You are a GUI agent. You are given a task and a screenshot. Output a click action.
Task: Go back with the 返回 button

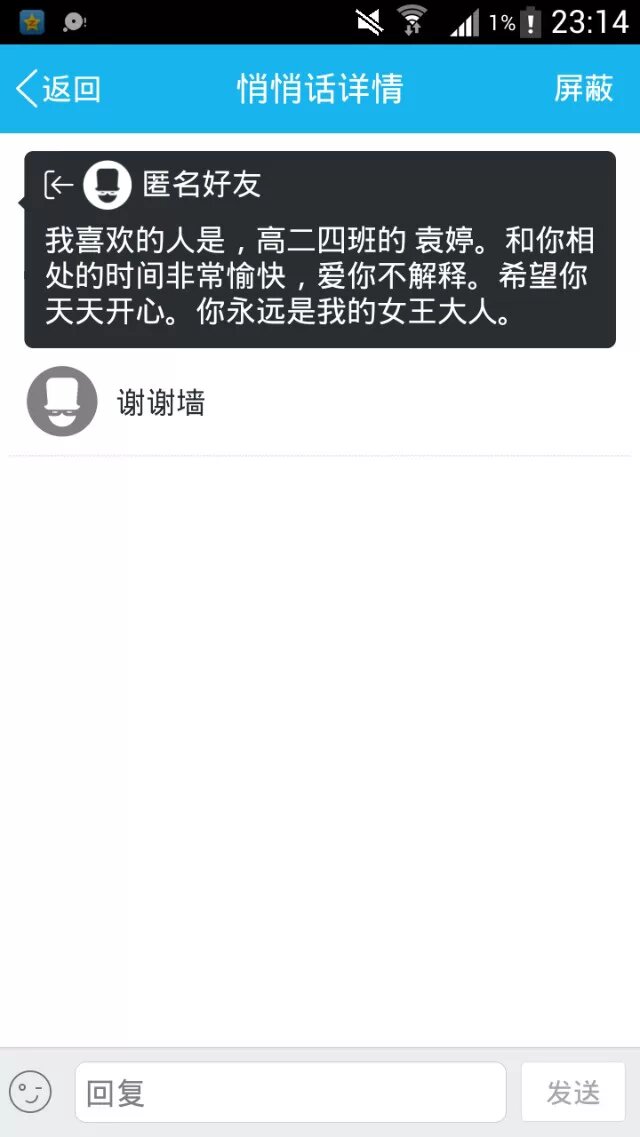(58, 89)
